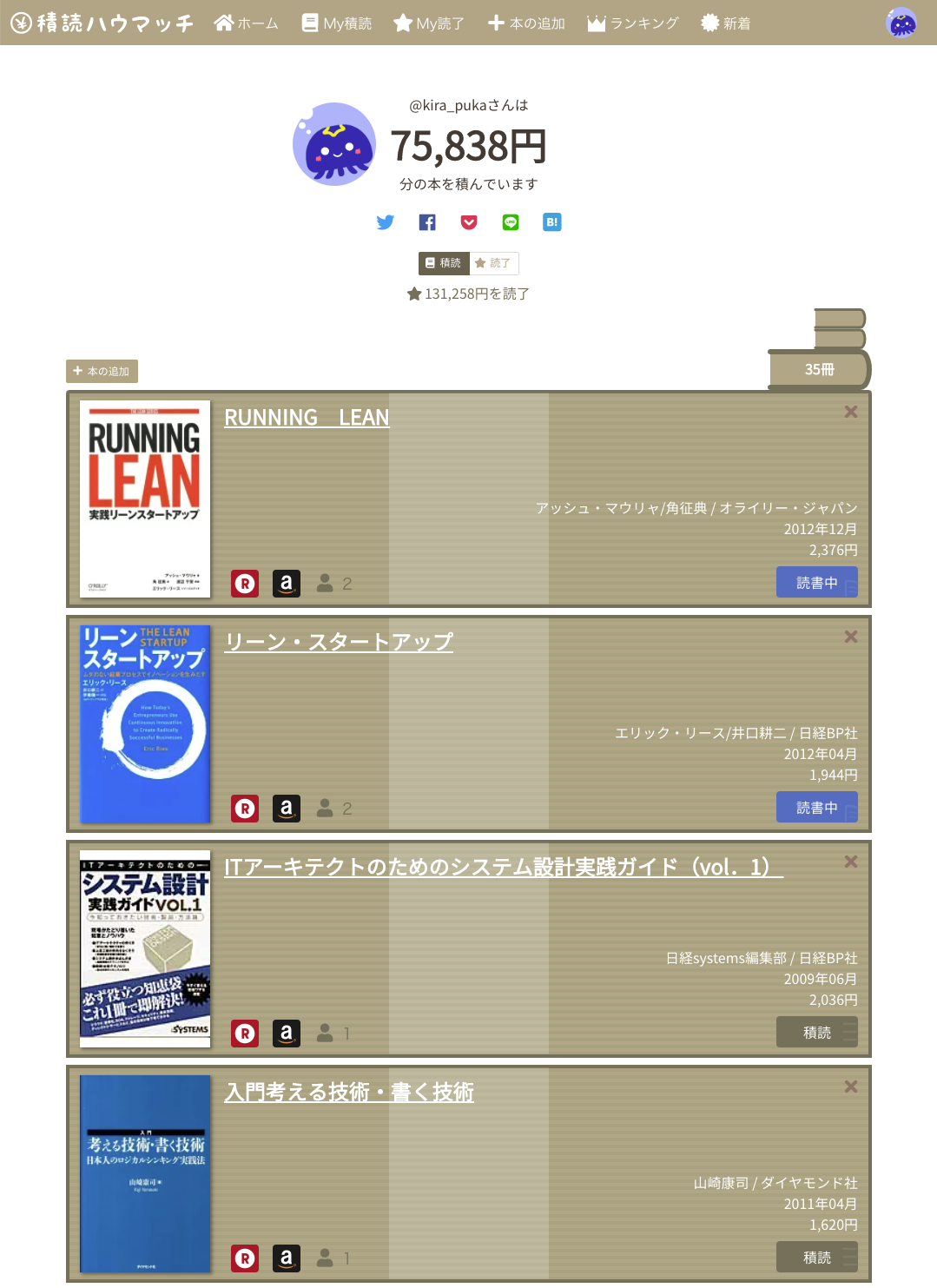Viewport: 937px width, 1288px height.
Task: Go to the ホーム page
Action: (x=247, y=23)
